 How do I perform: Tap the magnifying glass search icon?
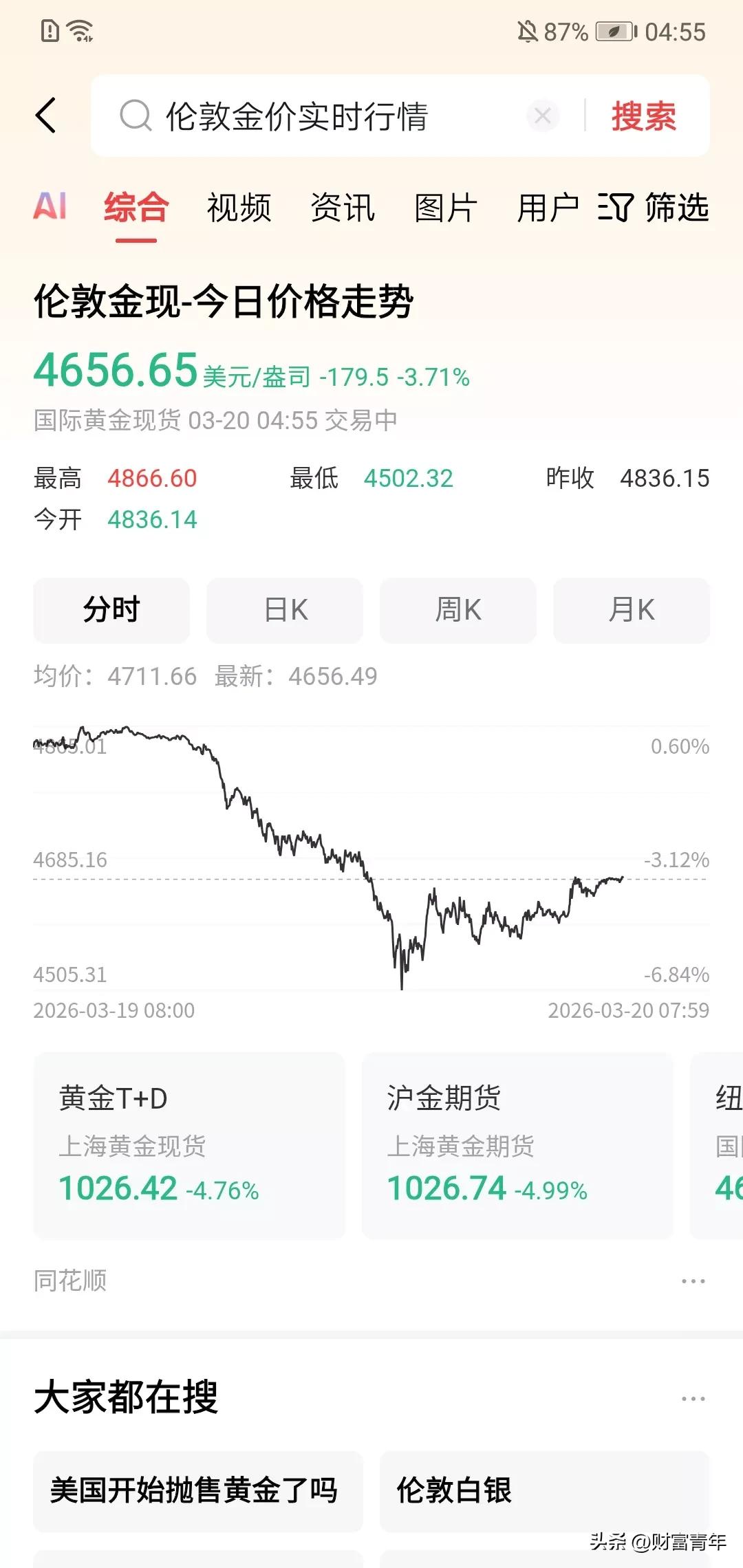[x=136, y=117]
